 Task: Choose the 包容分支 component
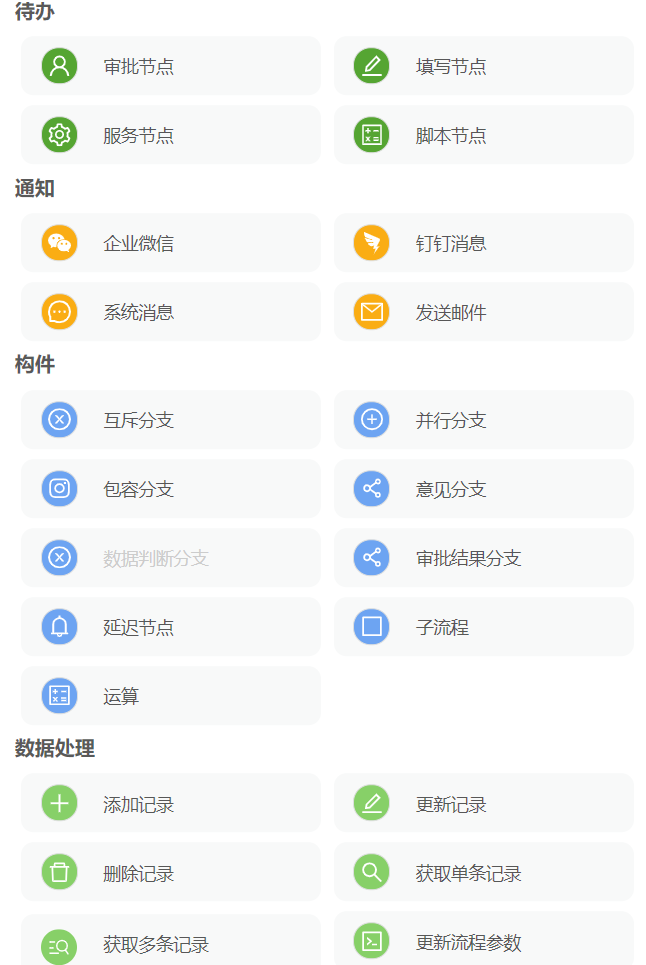click(x=170, y=489)
